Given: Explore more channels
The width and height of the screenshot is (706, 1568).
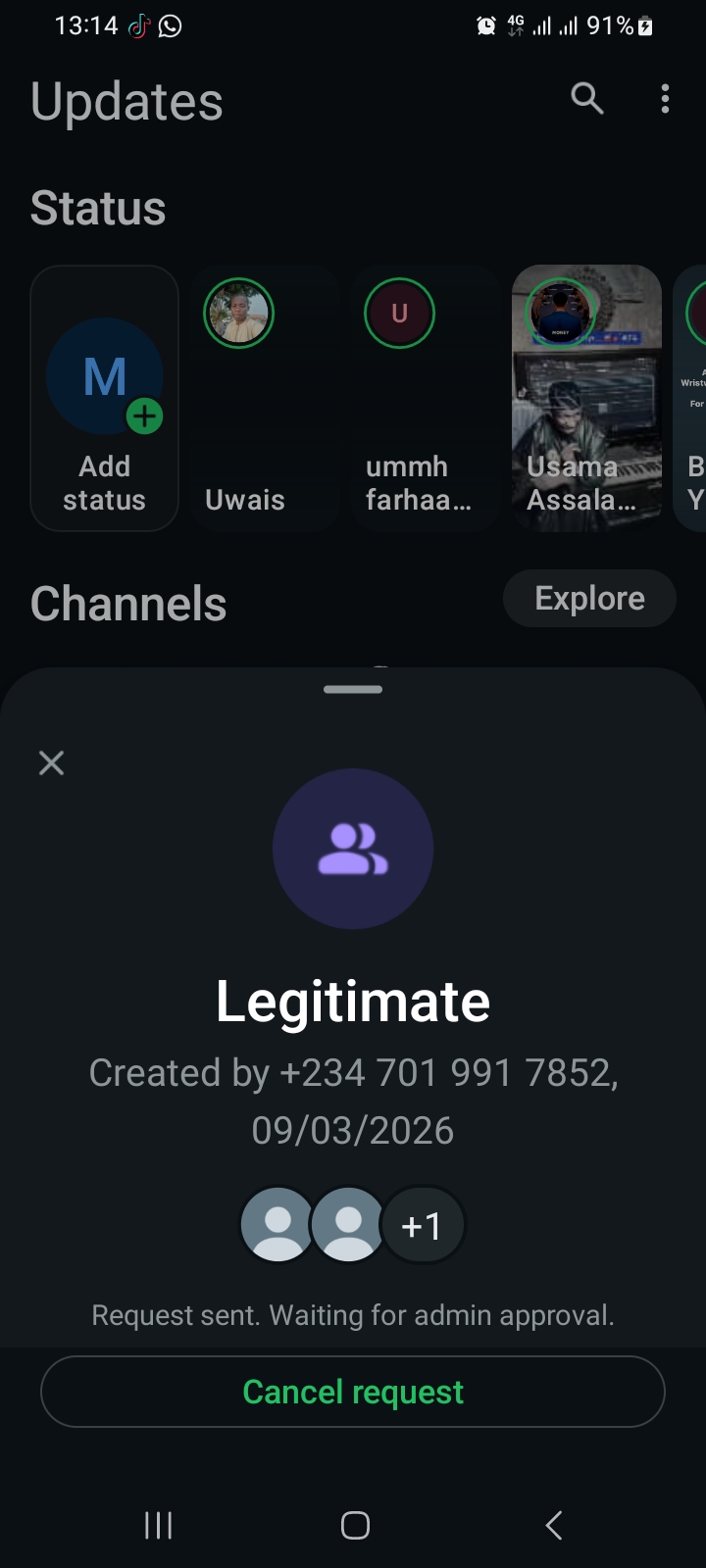Looking at the screenshot, I should (x=589, y=598).
